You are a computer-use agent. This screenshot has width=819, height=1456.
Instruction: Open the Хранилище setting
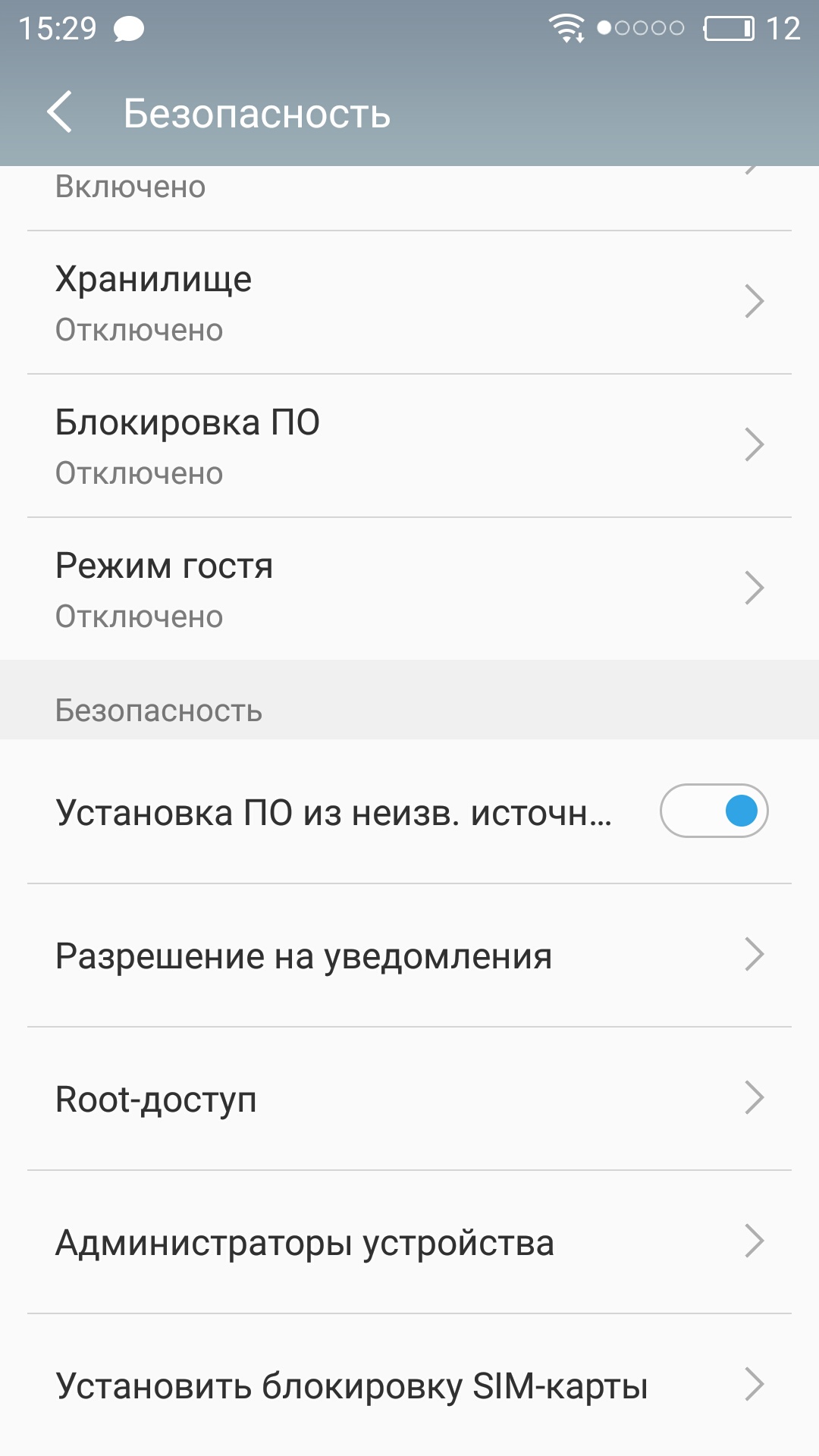point(409,303)
